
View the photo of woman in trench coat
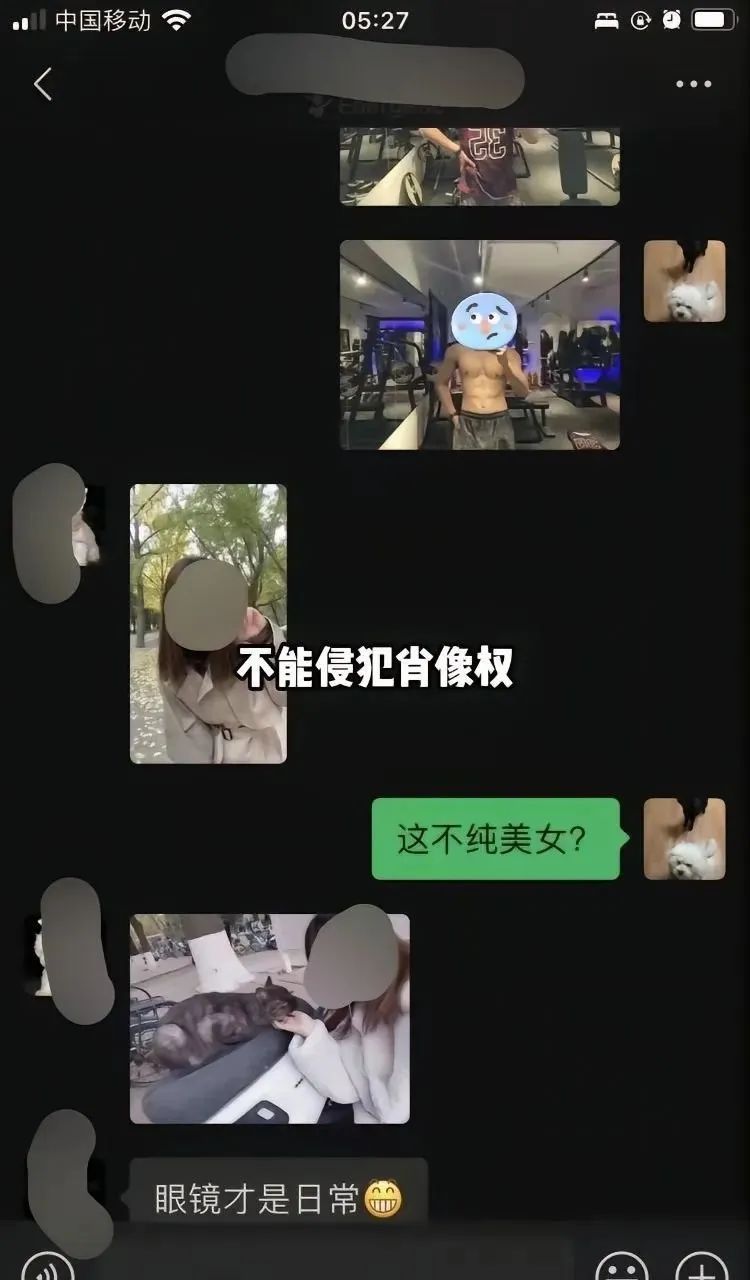pos(208,623)
